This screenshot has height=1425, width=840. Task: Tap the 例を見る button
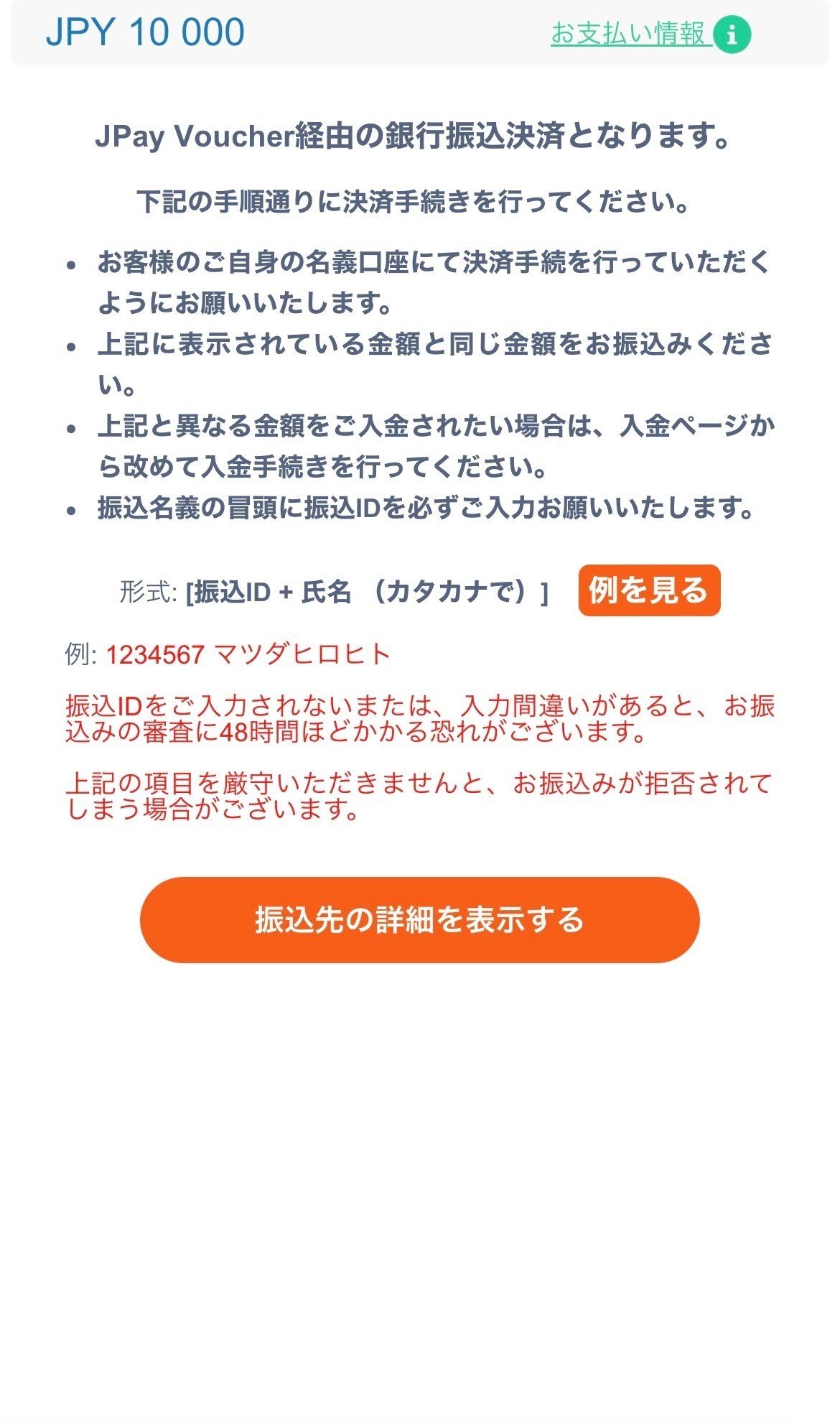[x=649, y=590]
